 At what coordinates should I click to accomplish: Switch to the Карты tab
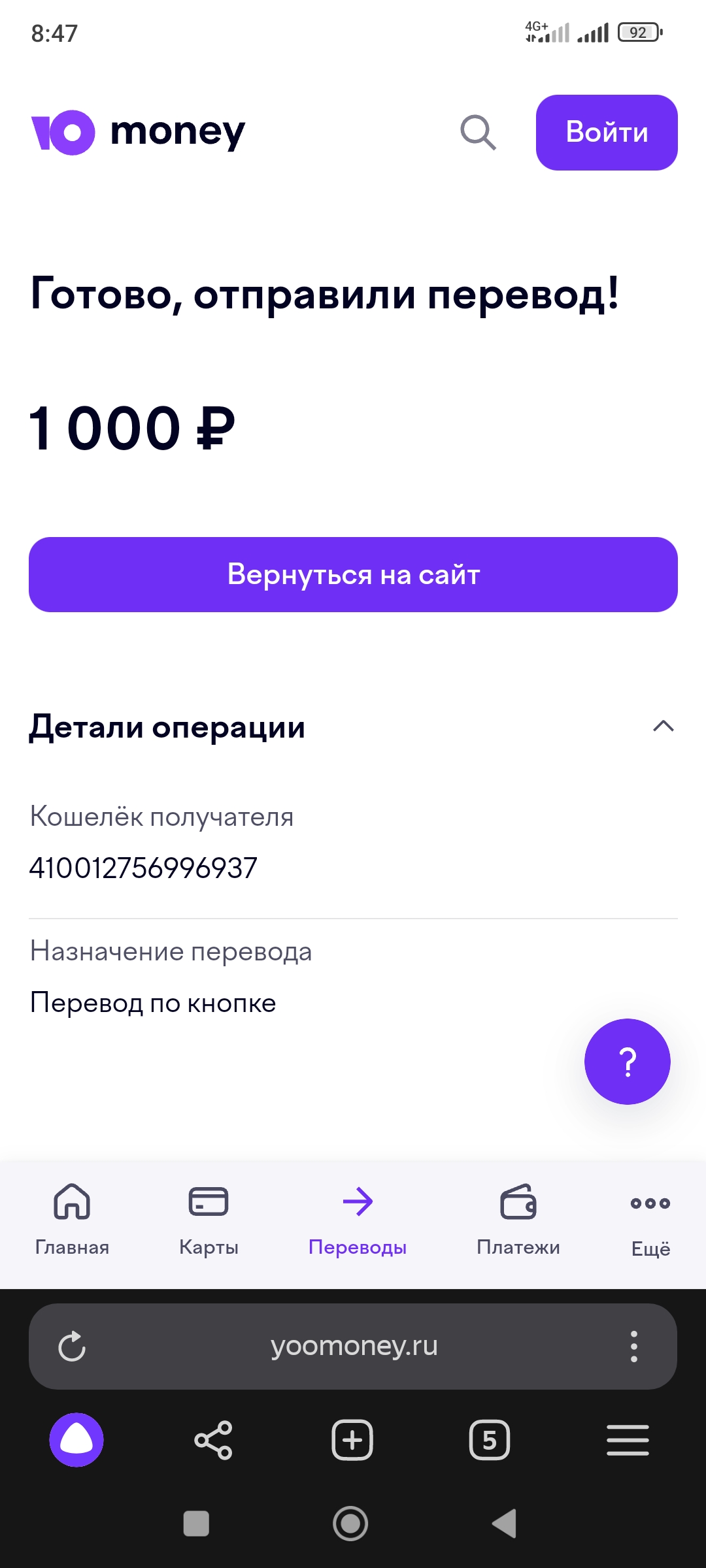[x=209, y=1219]
